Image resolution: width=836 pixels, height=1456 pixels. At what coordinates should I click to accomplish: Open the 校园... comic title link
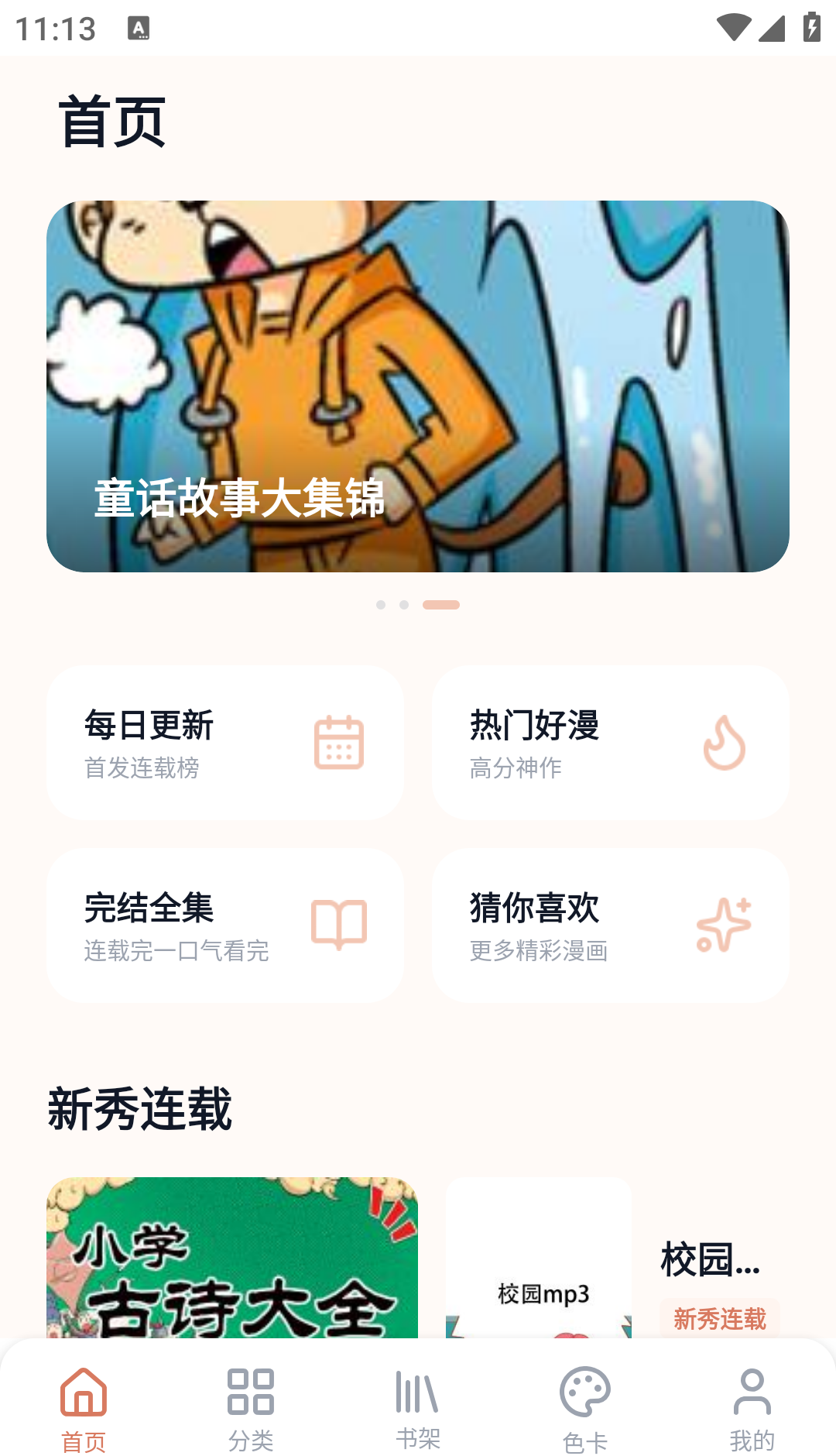(710, 1260)
